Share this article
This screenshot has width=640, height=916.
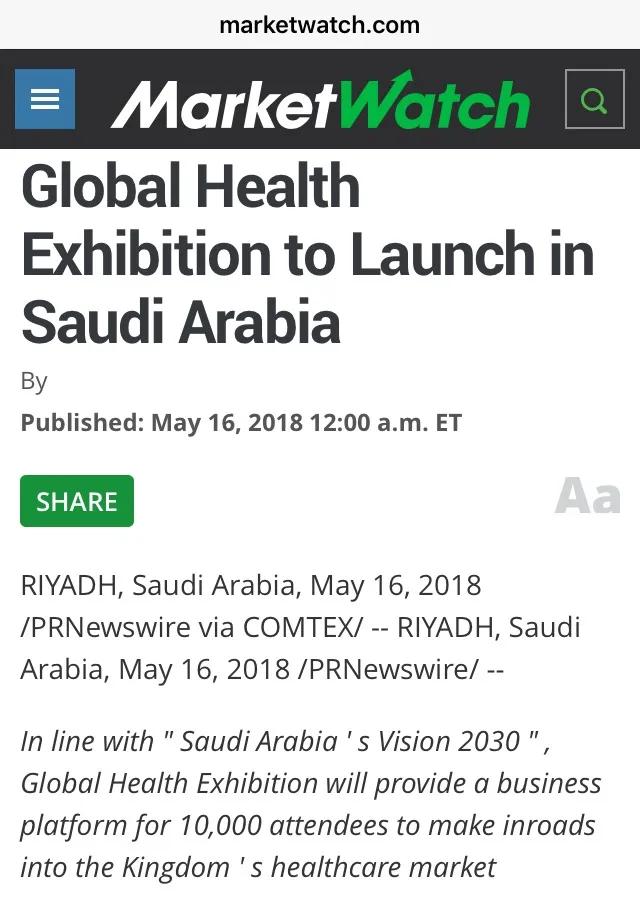pos(77,501)
